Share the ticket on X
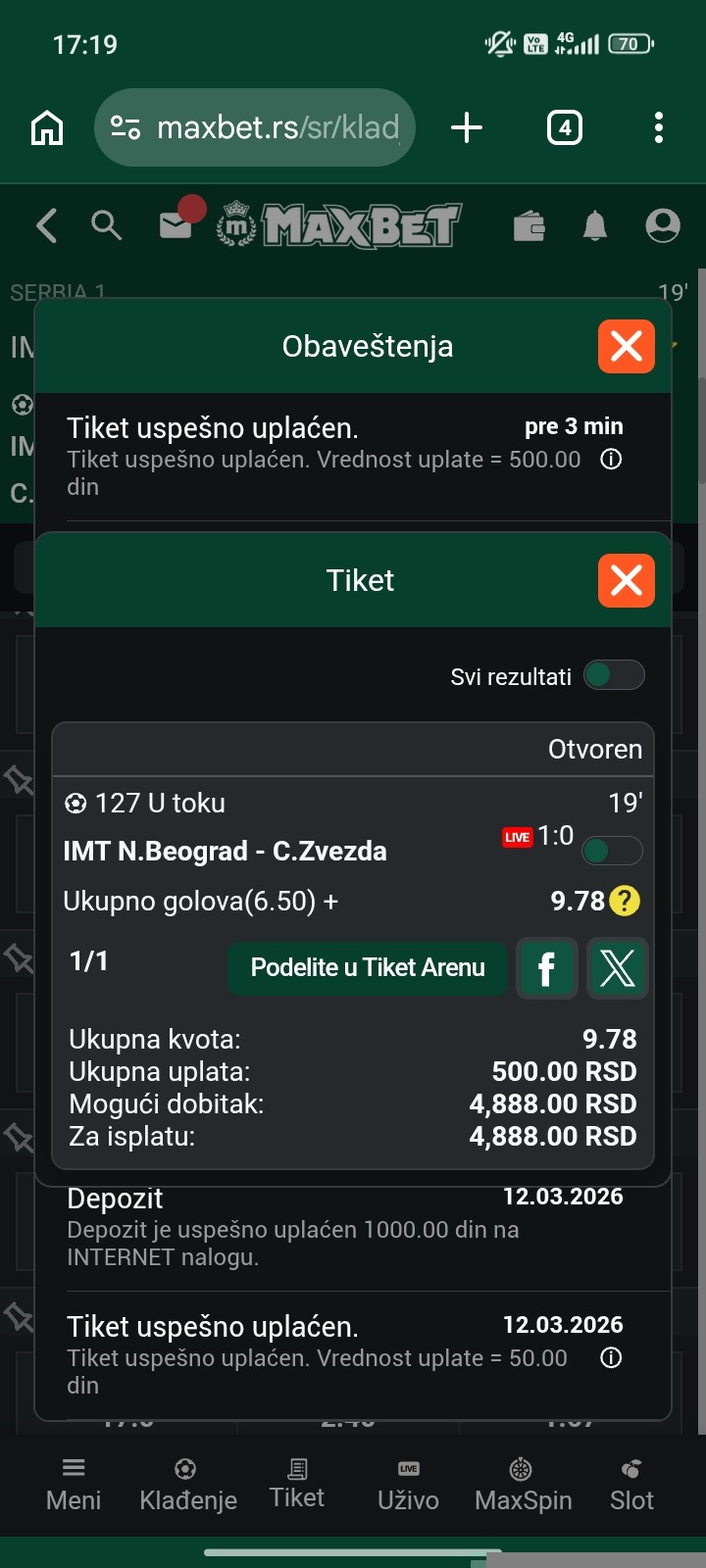The image size is (706, 1568). click(617, 968)
